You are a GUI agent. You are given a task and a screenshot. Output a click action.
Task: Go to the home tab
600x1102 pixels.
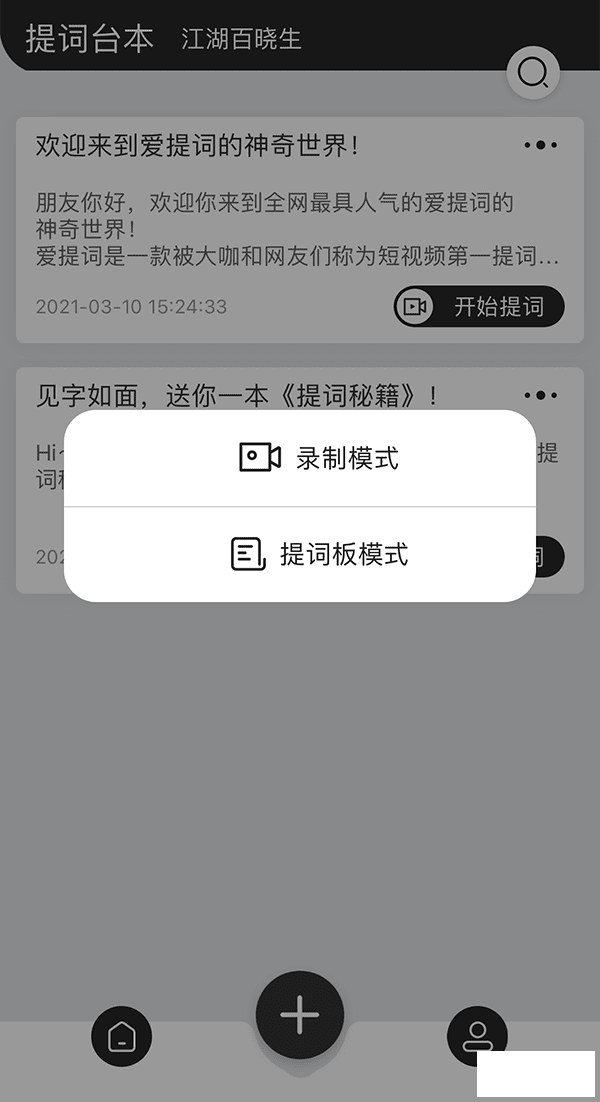pos(121,1036)
